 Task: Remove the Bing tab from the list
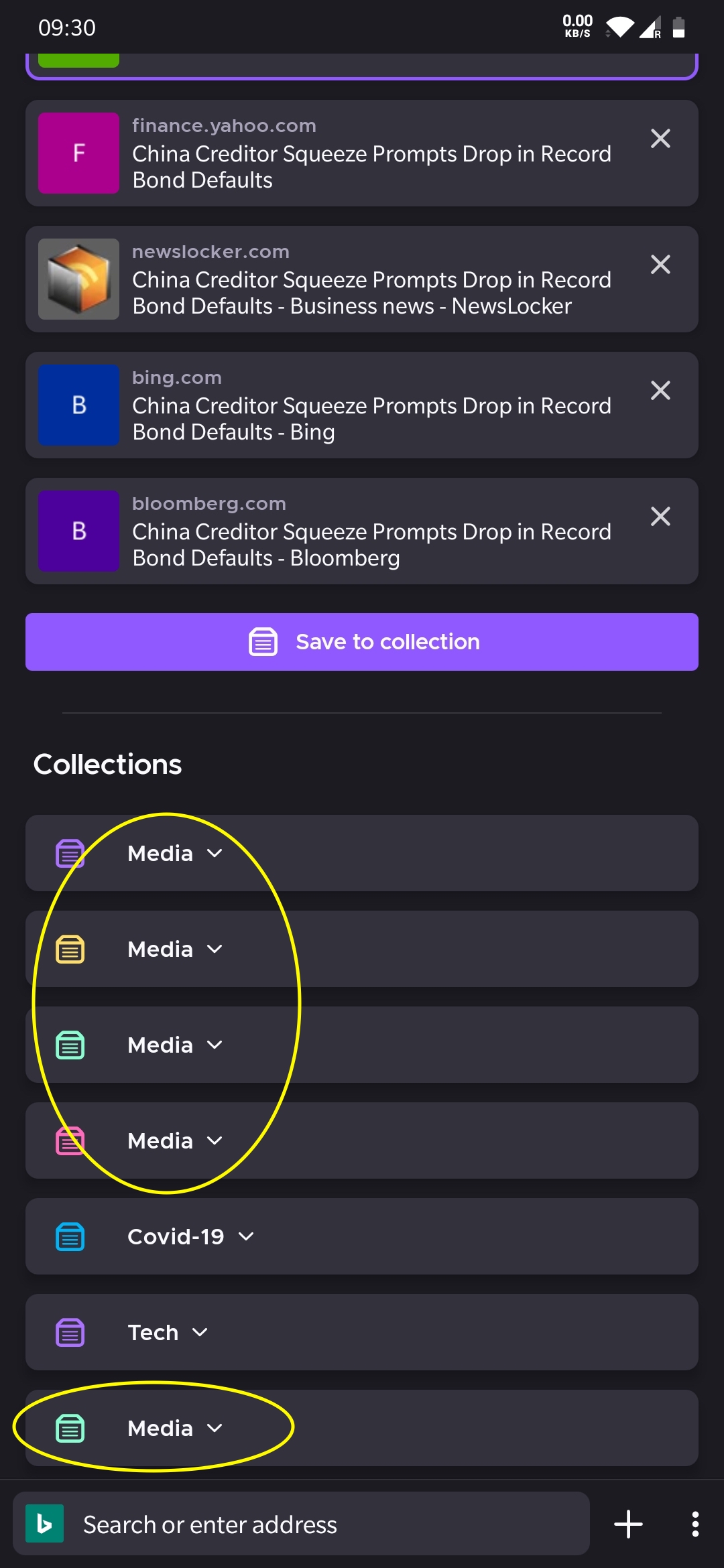[660, 391]
